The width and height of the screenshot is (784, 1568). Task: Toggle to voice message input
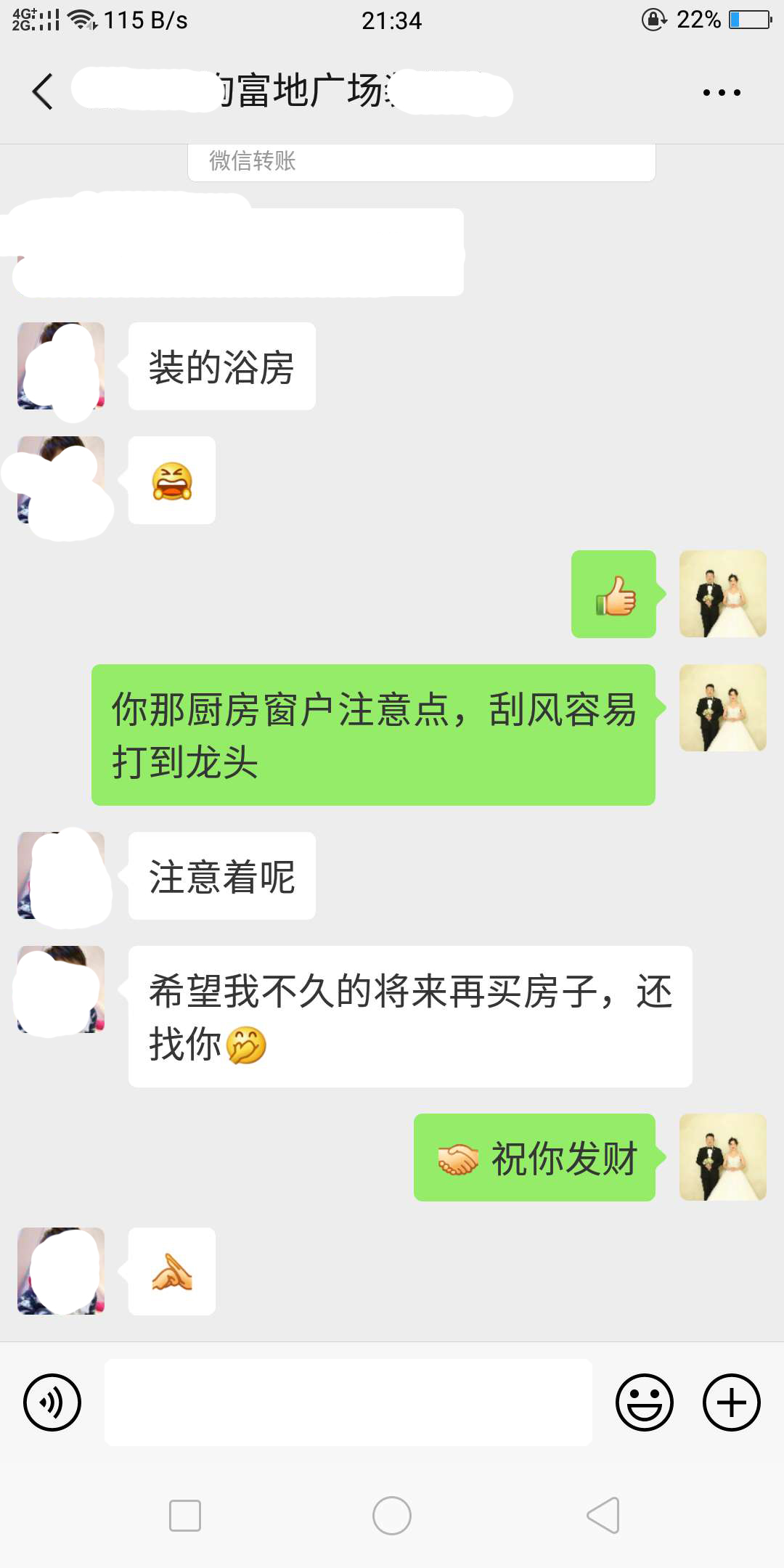pos(52,1402)
